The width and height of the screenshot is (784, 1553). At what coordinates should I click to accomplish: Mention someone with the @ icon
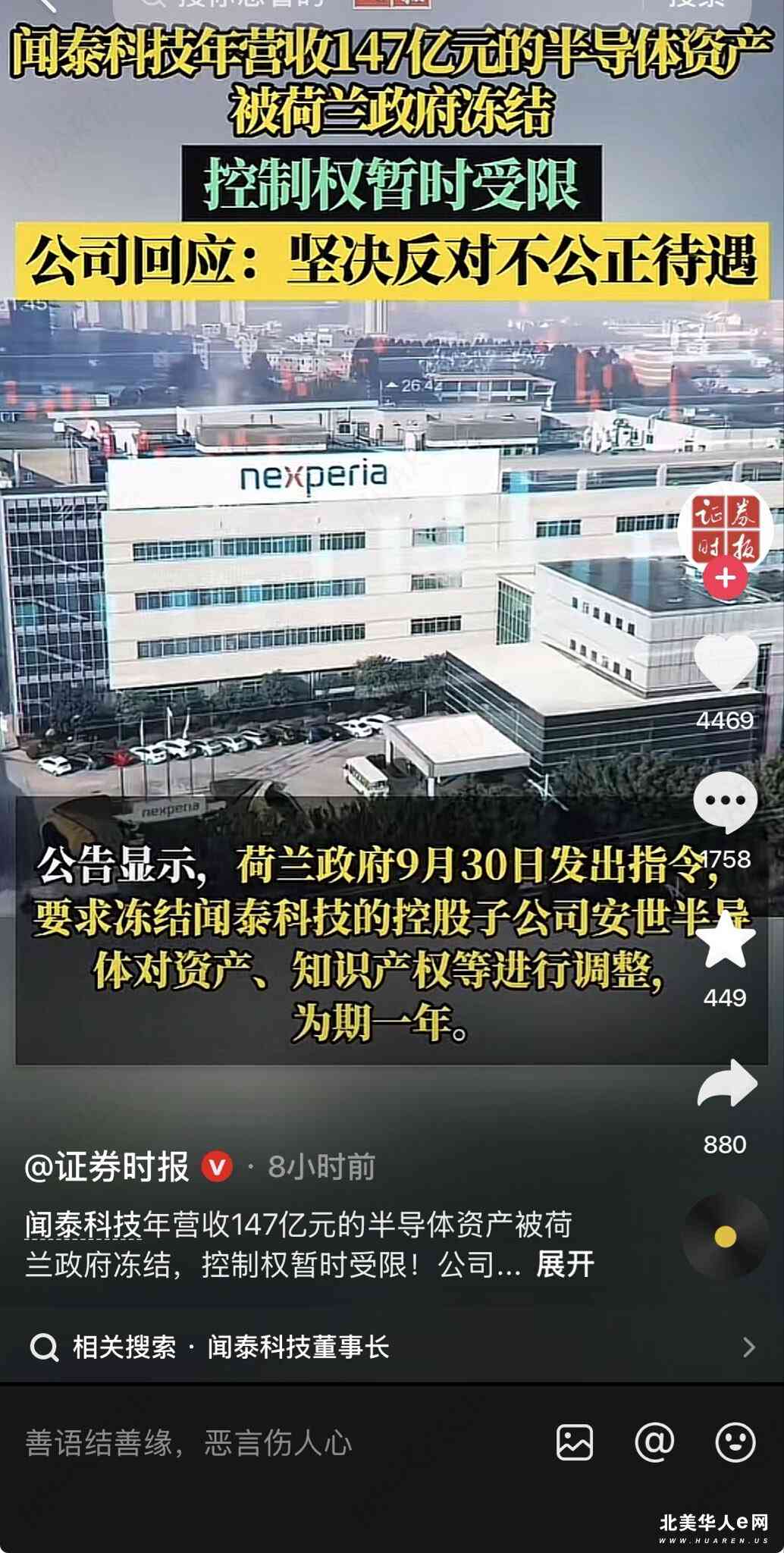(654, 1442)
